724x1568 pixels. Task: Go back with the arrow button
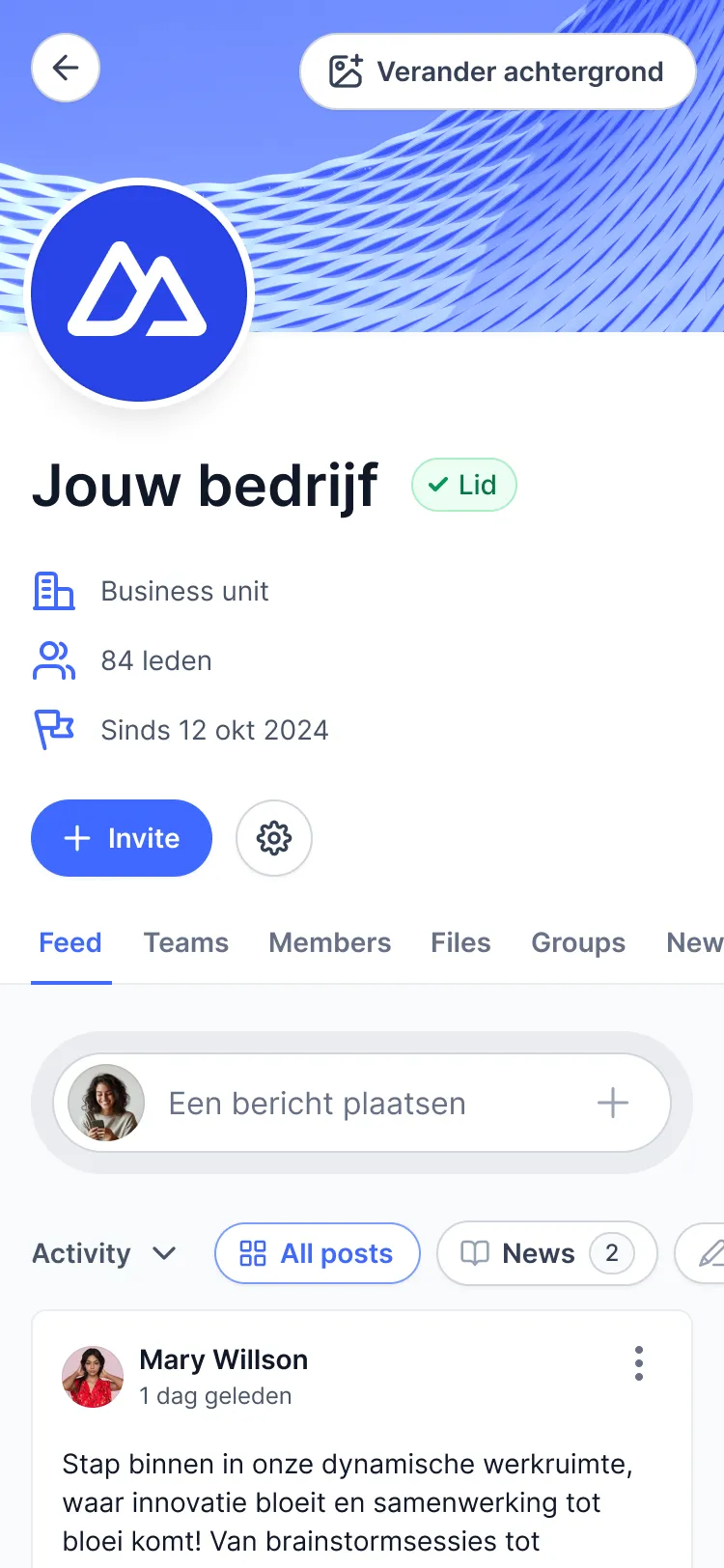coord(66,68)
